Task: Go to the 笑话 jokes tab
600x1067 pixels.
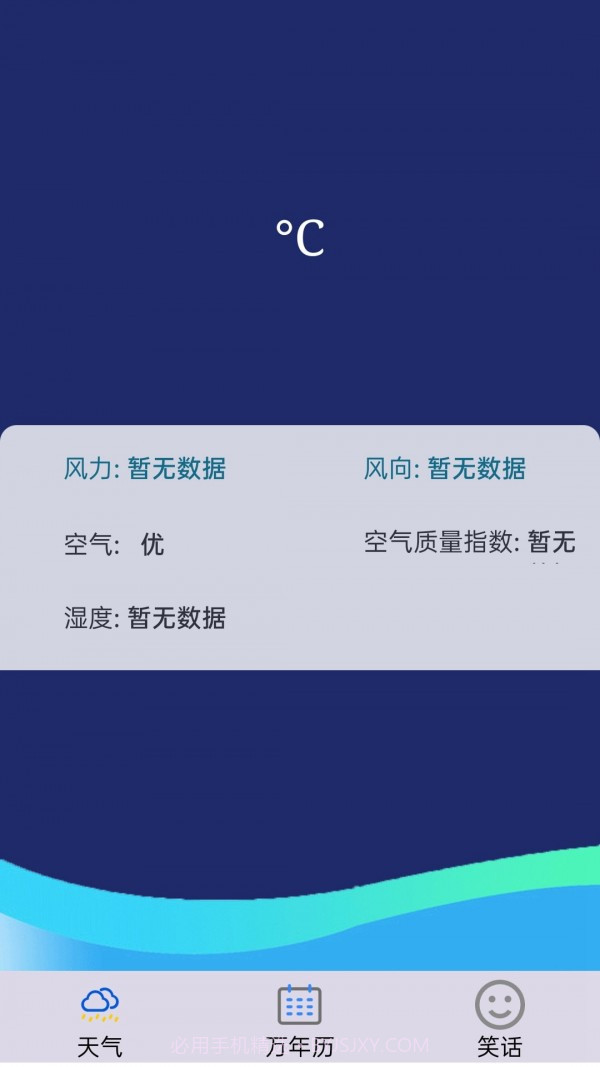Action: [499, 1019]
